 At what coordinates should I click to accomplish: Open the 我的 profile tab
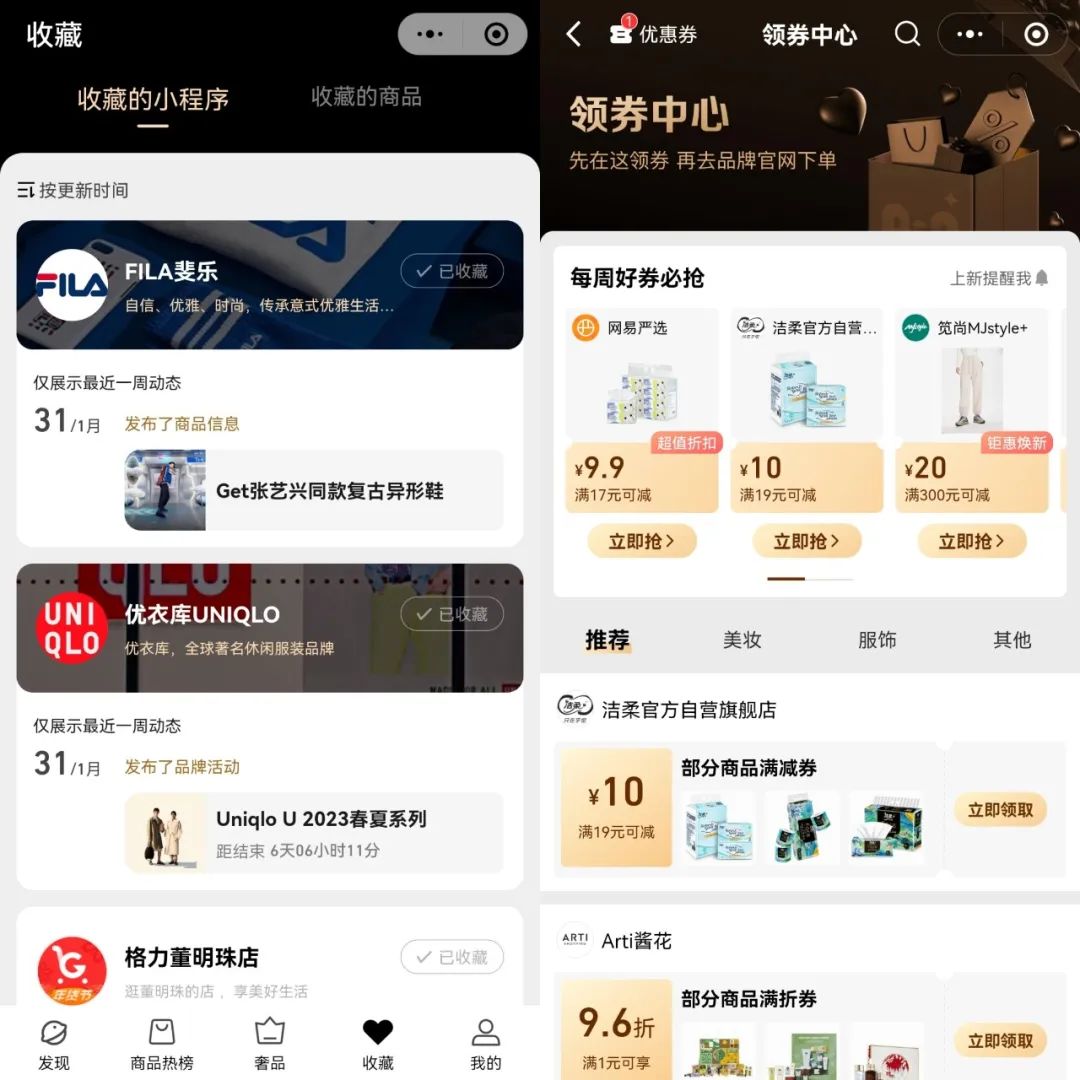pyautogui.click(x=486, y=1044)
